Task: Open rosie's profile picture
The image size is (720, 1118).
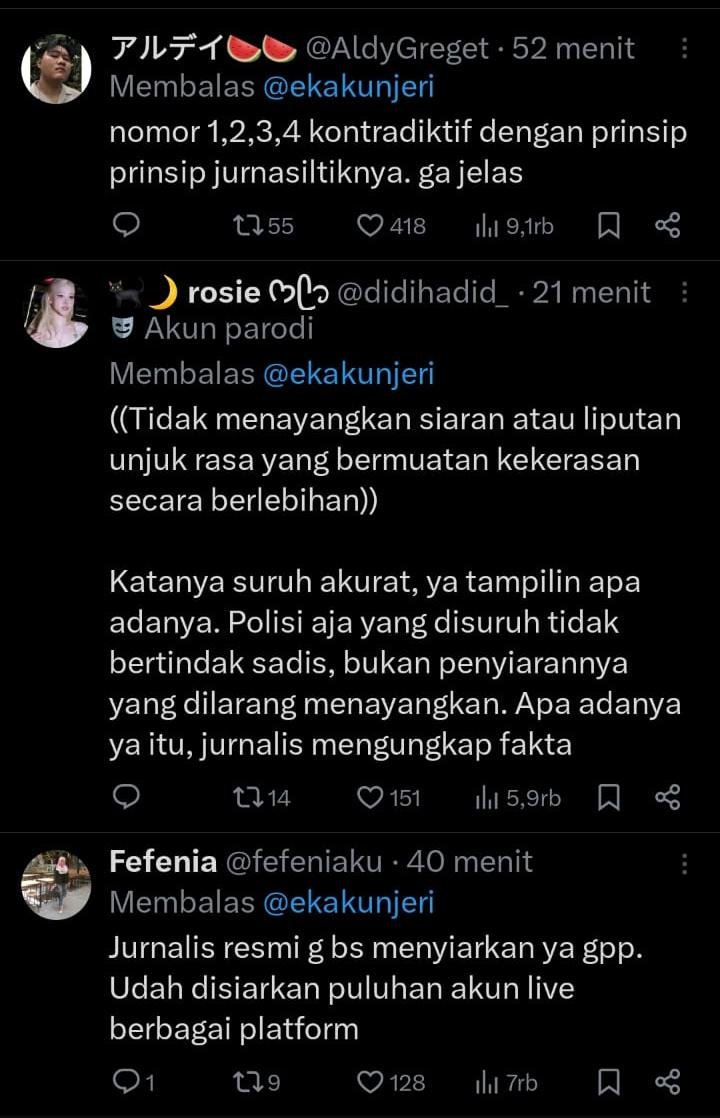Action: [x=56, y=313]
